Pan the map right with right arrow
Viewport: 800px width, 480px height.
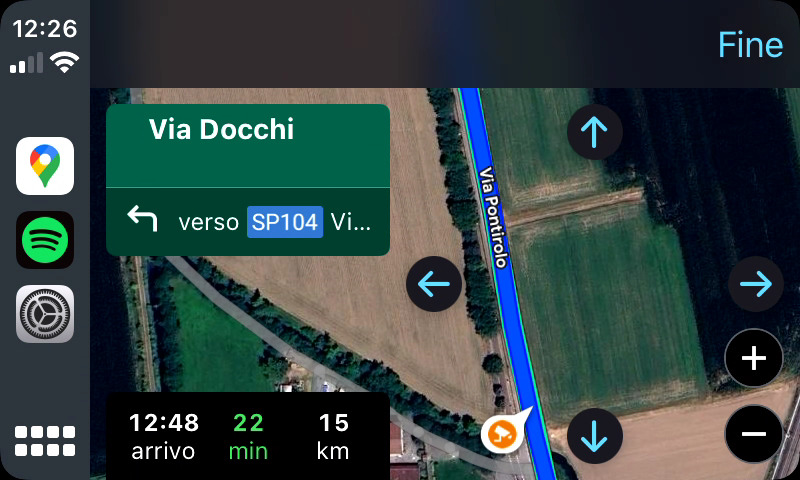[755, 285]
